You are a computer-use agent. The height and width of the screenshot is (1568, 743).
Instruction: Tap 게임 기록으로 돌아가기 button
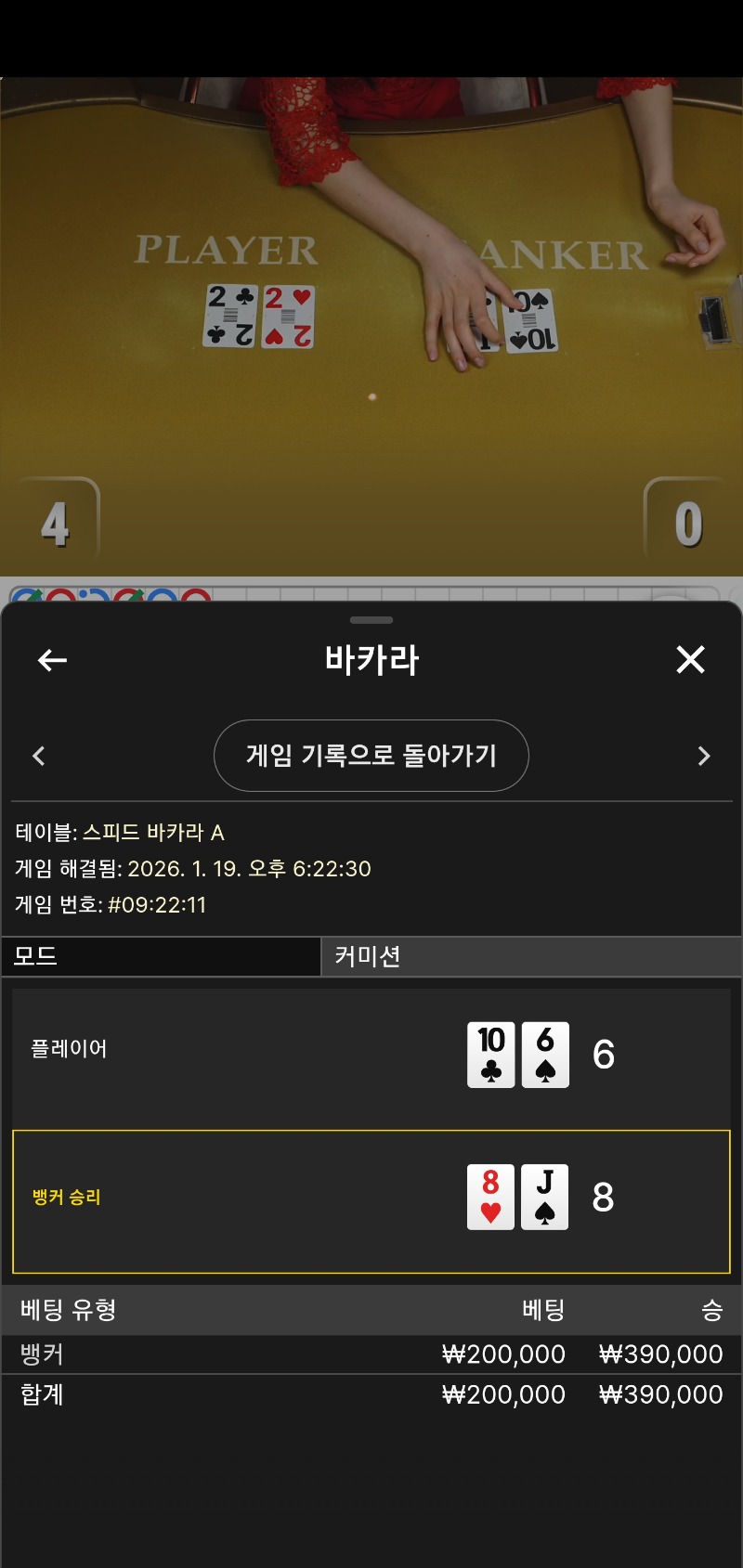click(x=371, y=756)
